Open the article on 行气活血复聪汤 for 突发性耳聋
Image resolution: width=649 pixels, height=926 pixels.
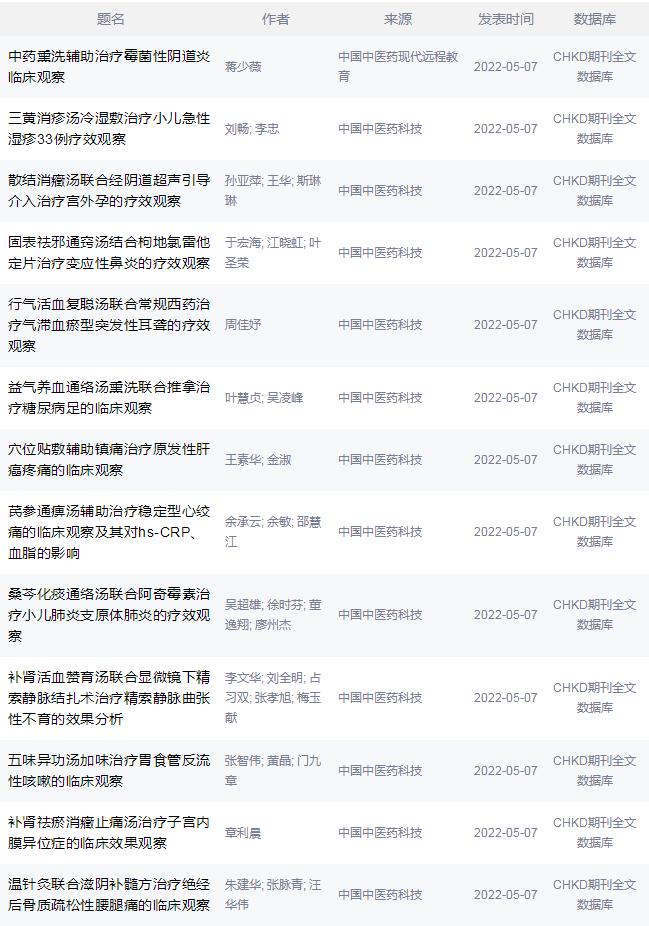tap(109, 324)
